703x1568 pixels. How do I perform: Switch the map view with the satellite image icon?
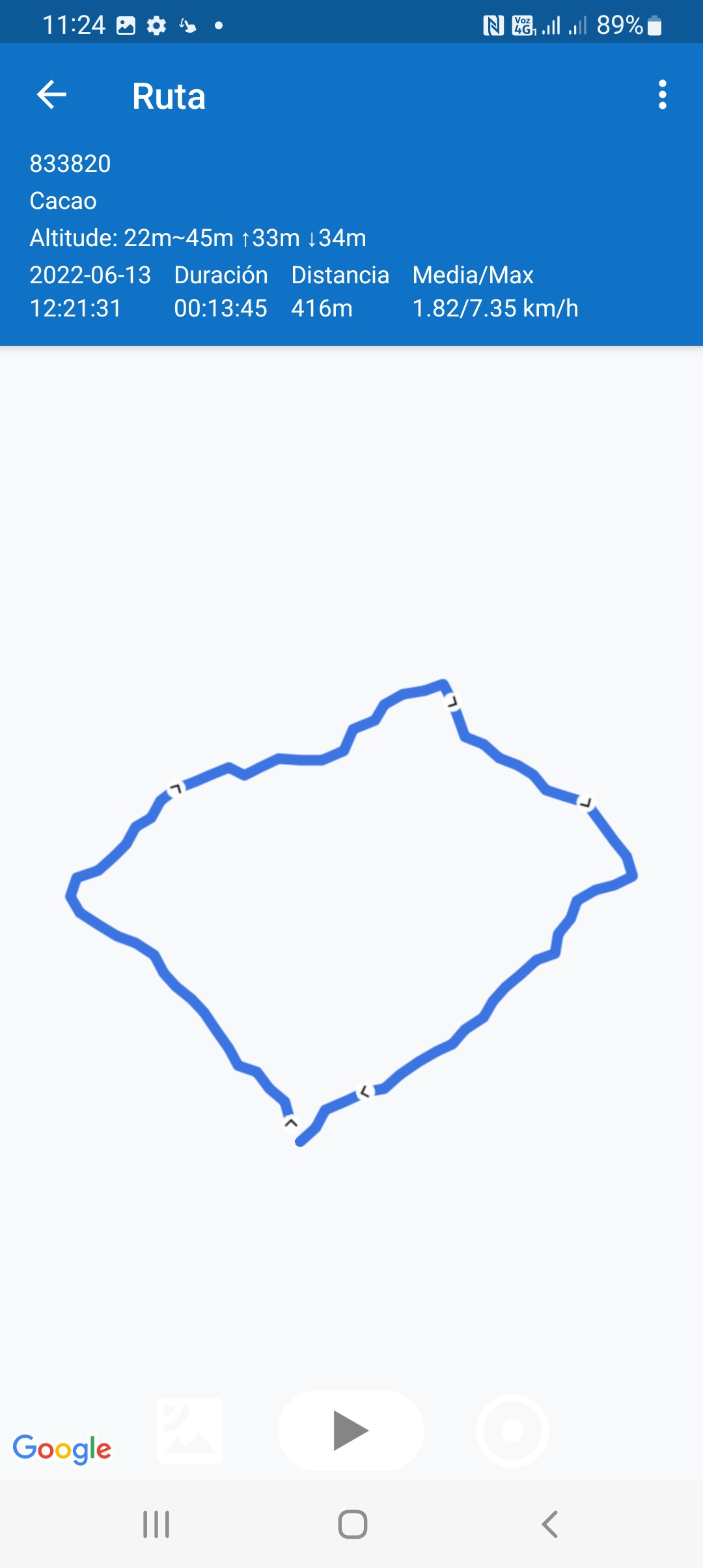[190, 1431]
